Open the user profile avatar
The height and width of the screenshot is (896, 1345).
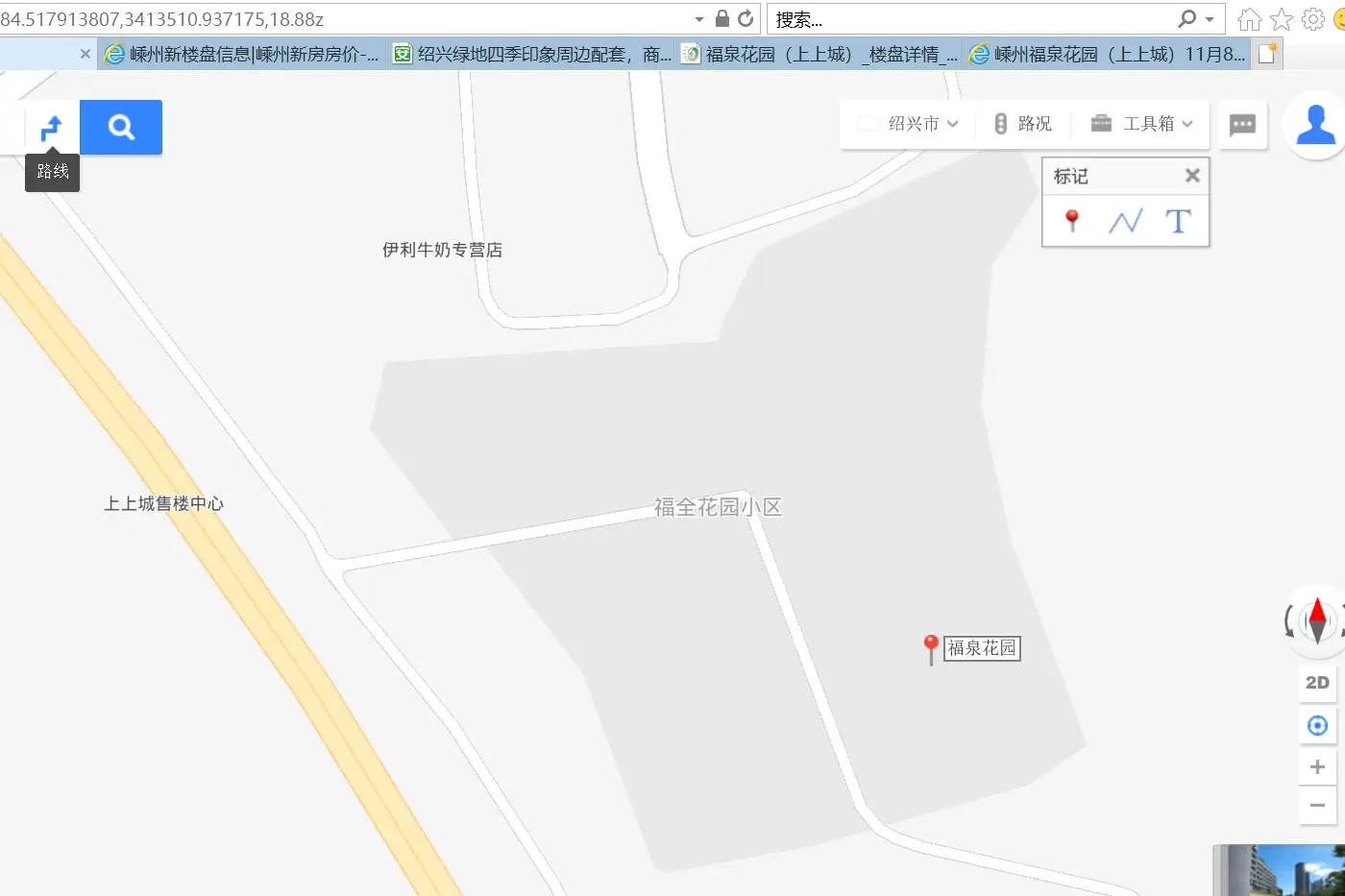1315,125
